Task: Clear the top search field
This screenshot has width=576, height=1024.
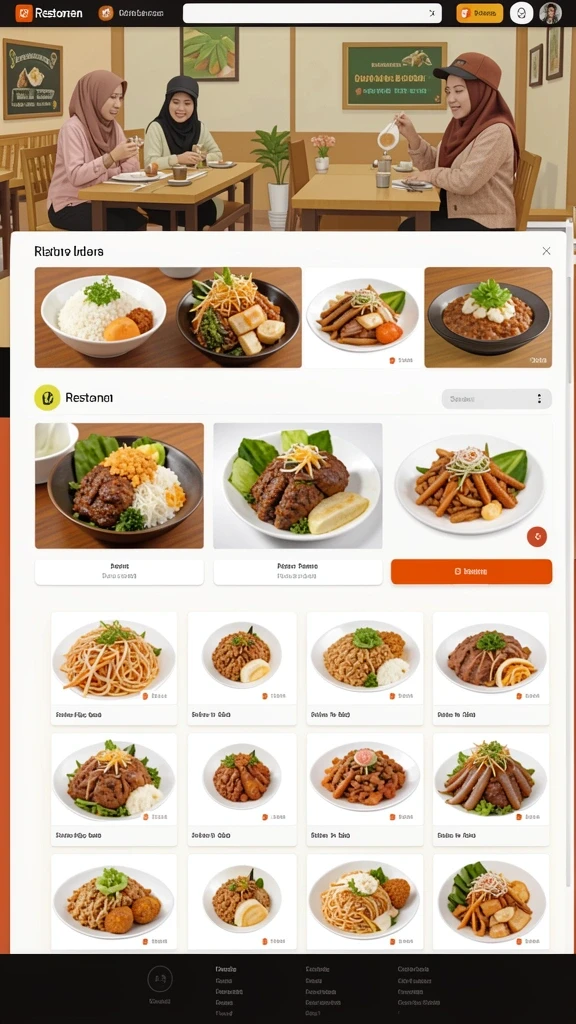Action: click(432, 13)
